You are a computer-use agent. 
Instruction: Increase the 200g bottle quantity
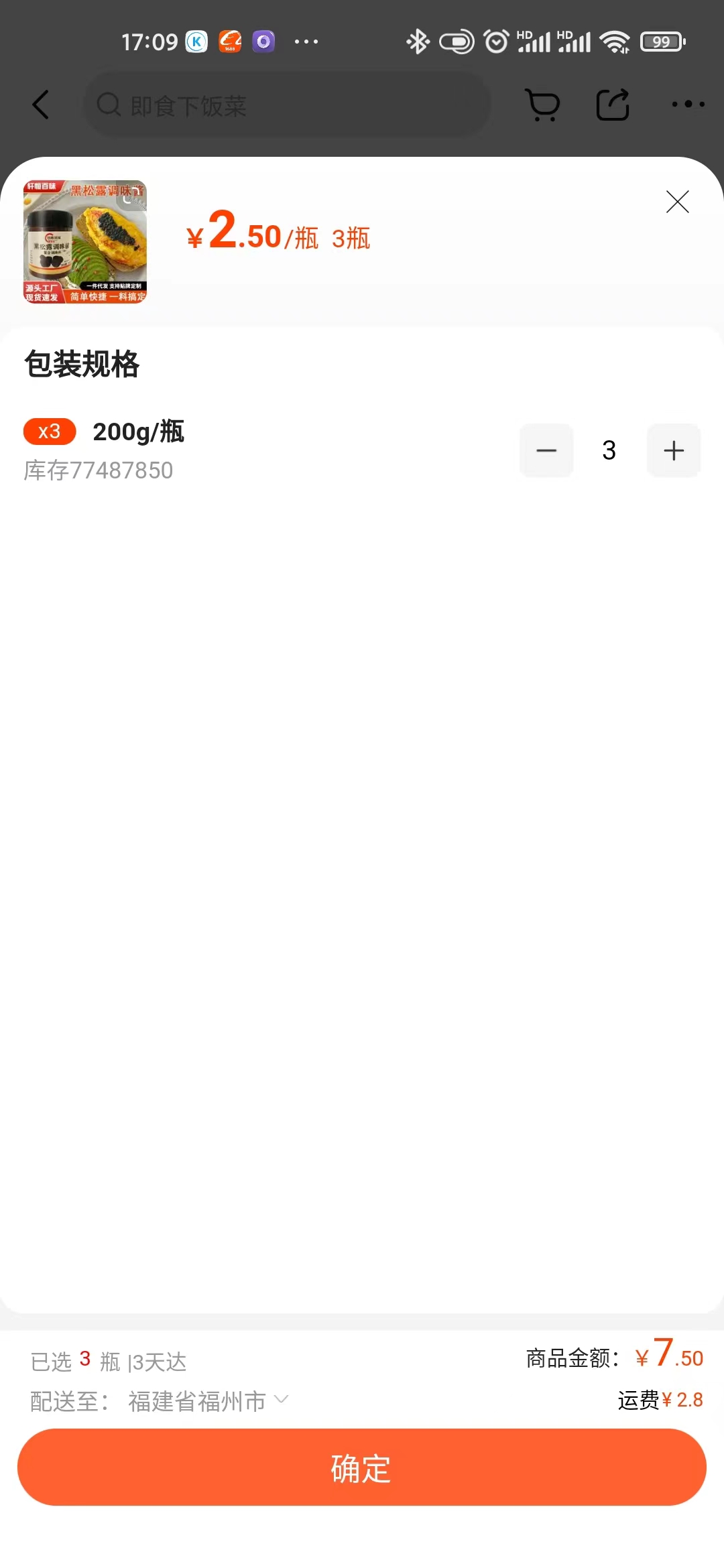[673, 450]
